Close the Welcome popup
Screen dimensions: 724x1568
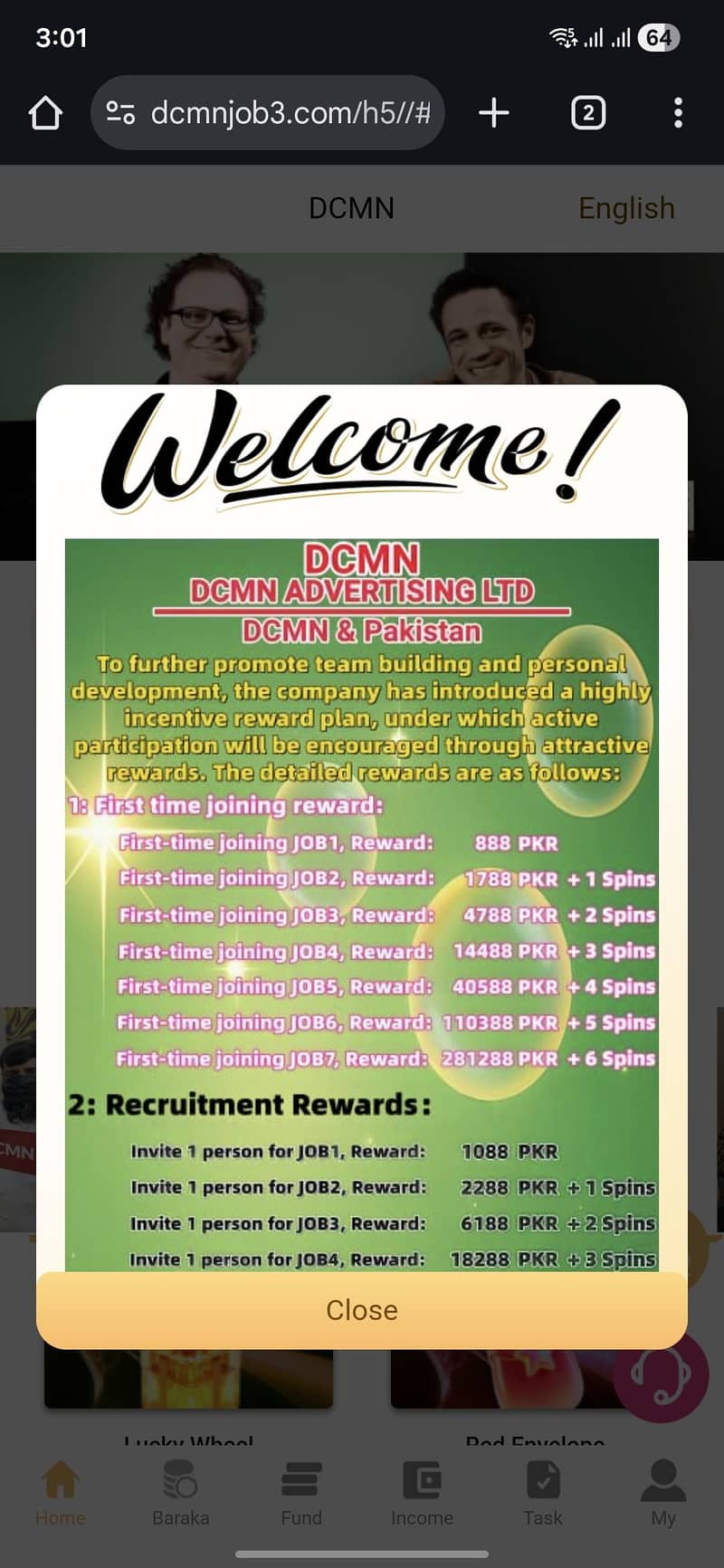362,1309
